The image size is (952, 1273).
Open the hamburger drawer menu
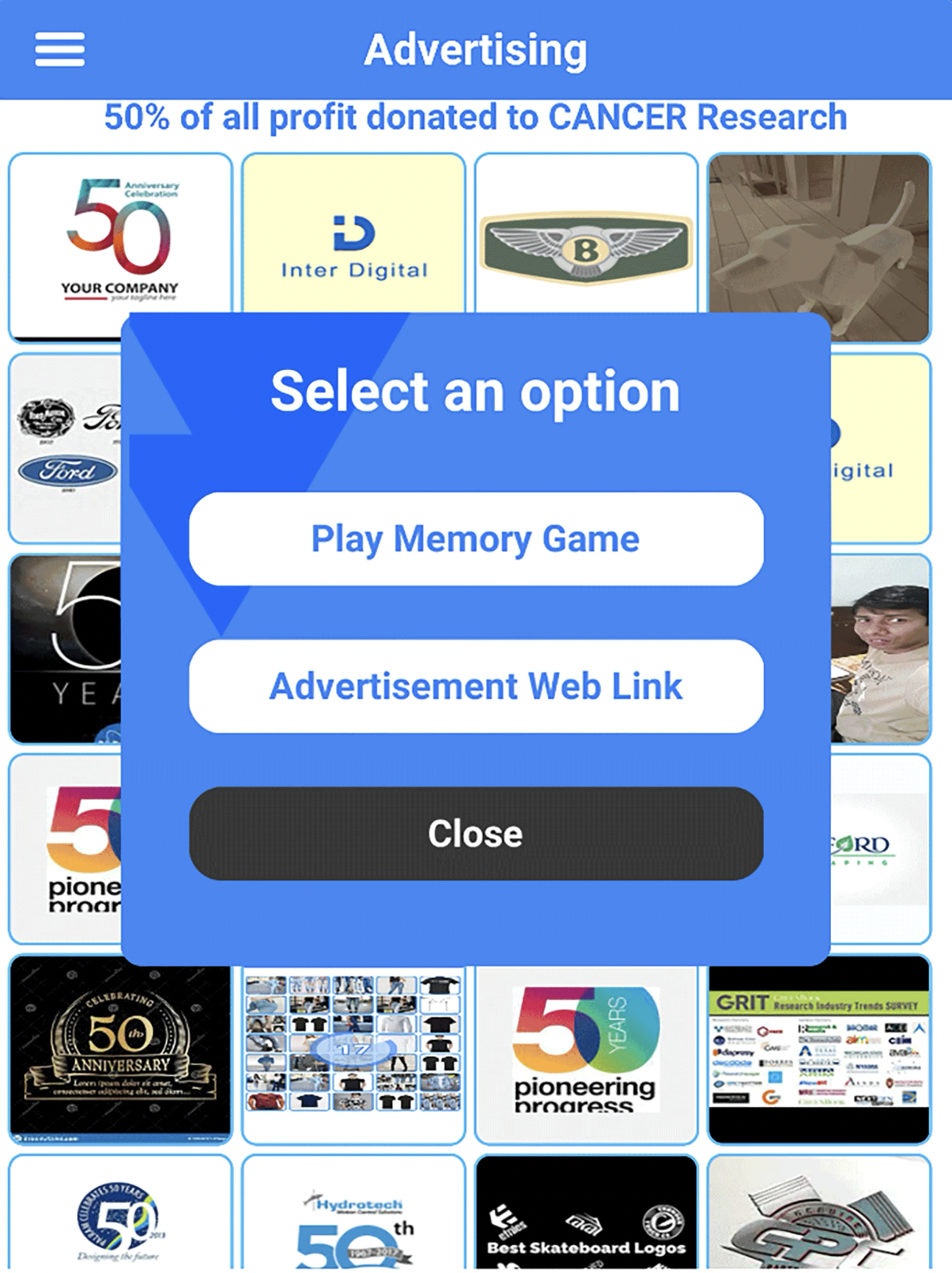(x=59, y=50)
